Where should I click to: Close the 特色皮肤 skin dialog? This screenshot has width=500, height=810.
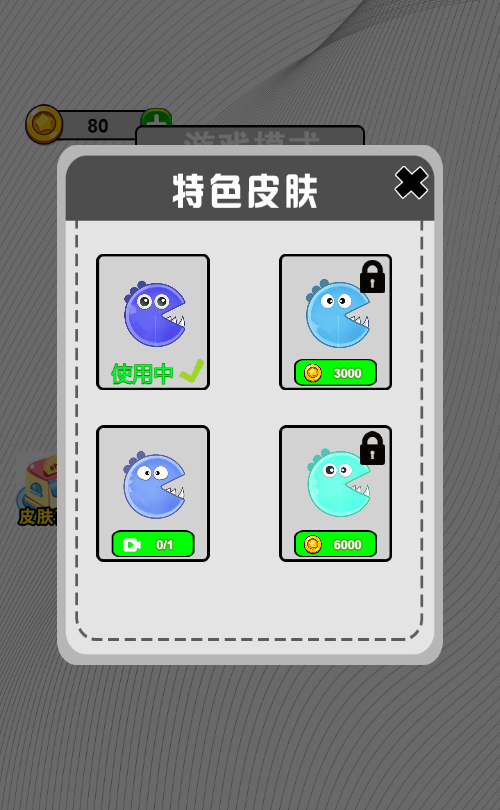click(411, 182)
